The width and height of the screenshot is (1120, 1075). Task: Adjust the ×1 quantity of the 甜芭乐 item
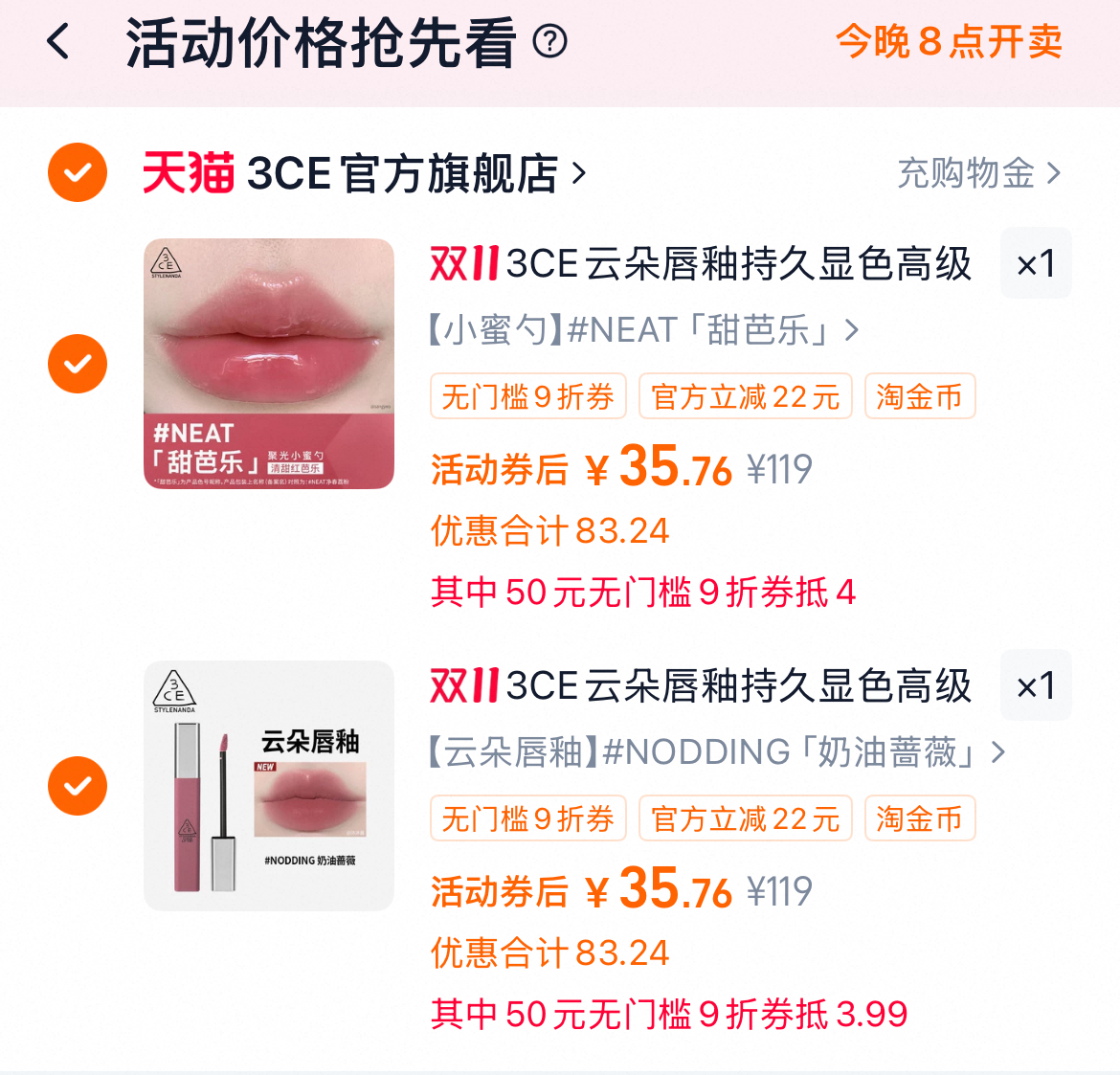pos(1036,263)
